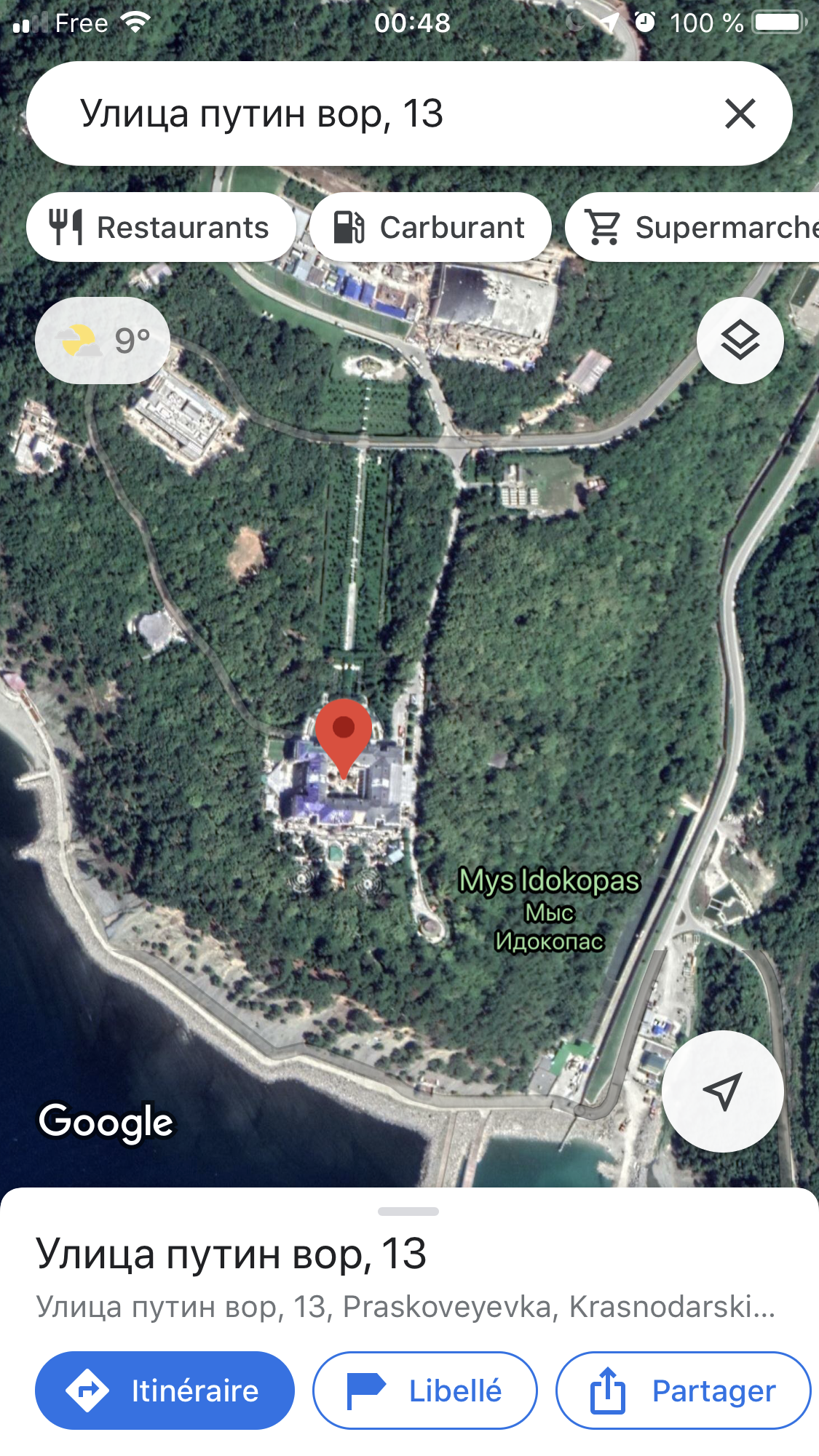
Task: Open the 9° weather widget
Action: [103, 341]
